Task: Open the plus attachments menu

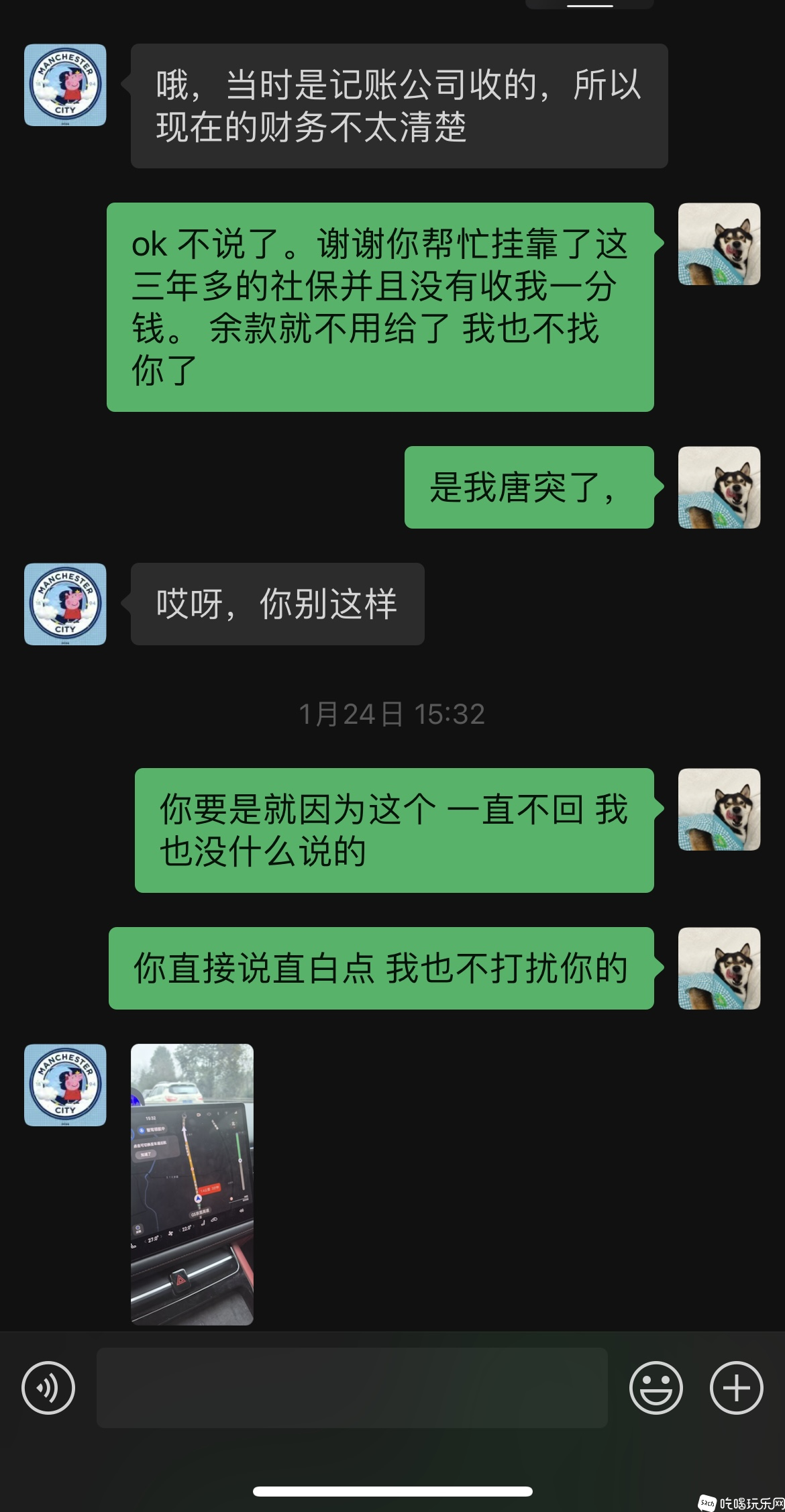Action: click(x=736, y=1388)
